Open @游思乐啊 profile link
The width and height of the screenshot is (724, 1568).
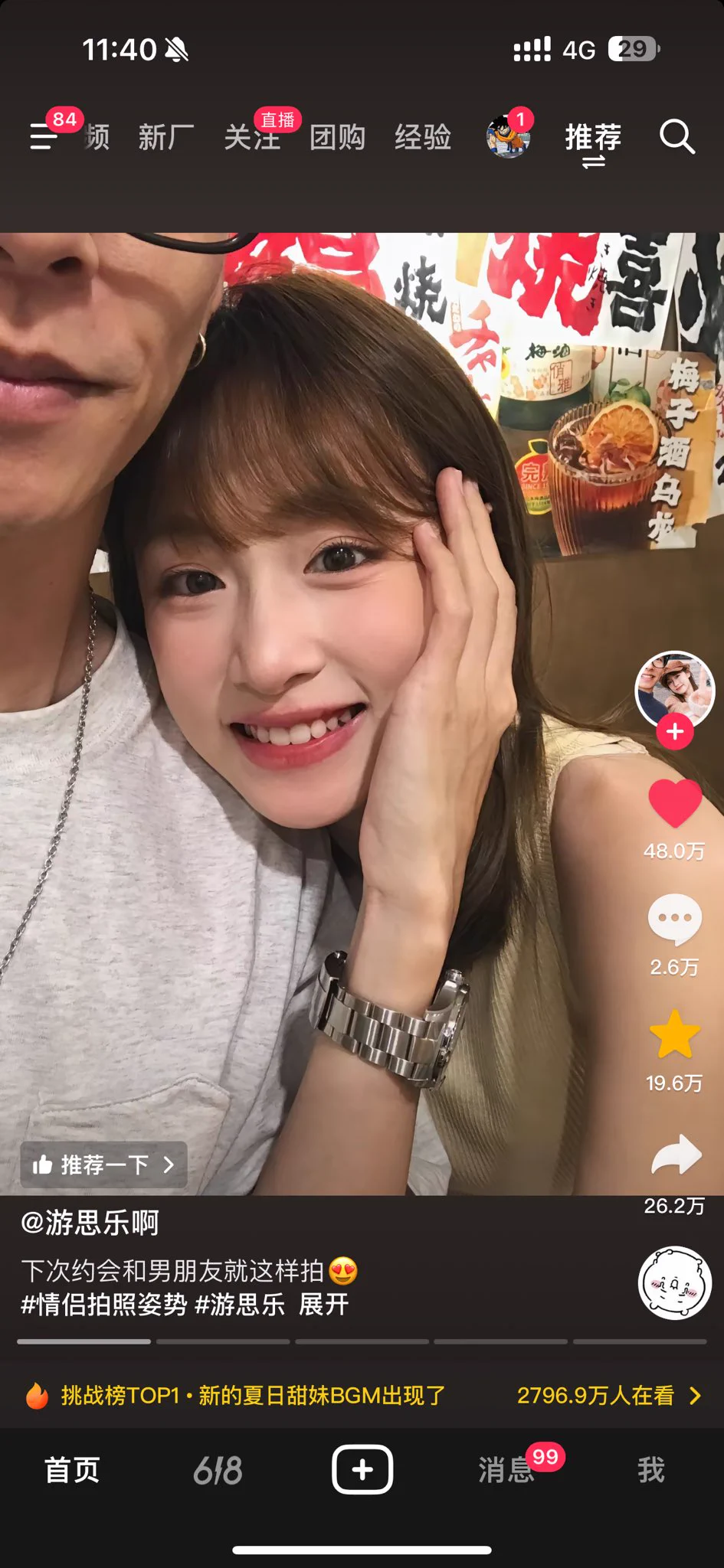90,1223
